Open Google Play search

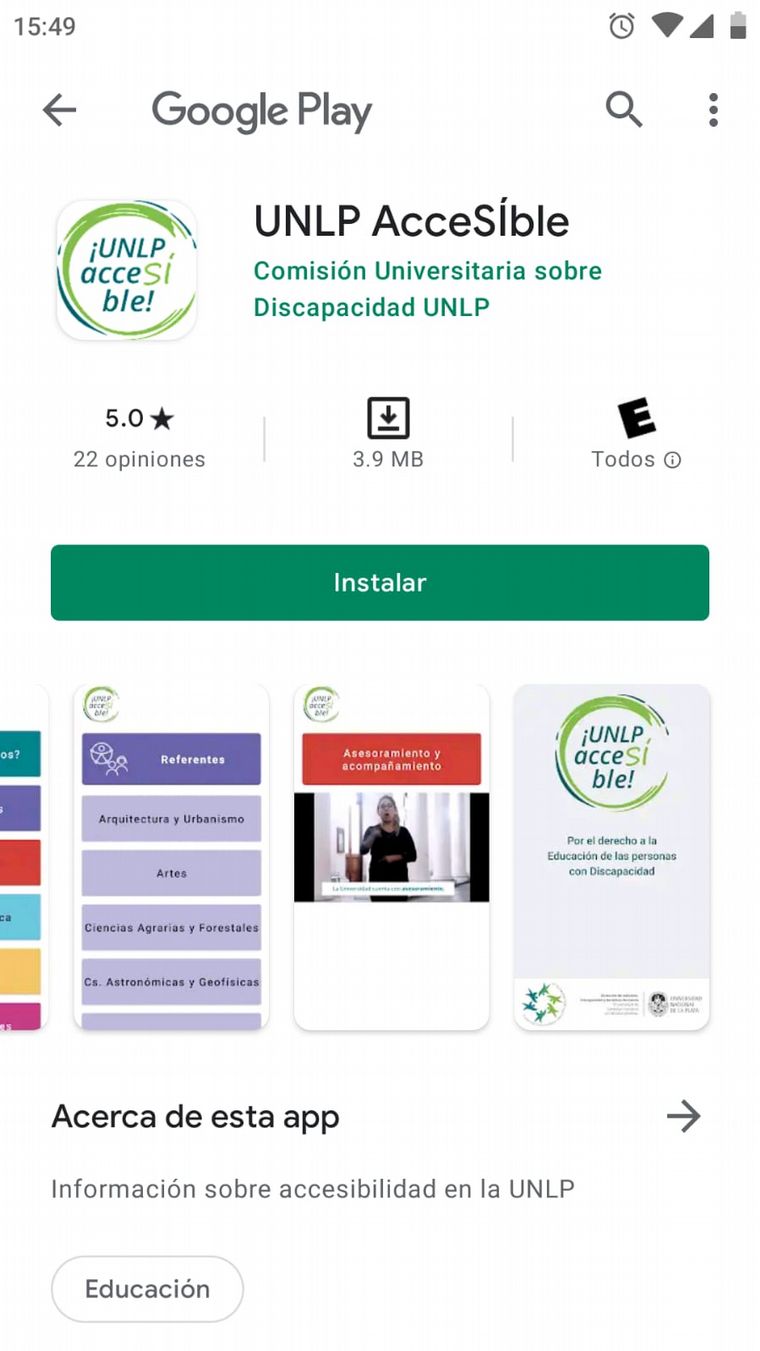pos(623,109)
